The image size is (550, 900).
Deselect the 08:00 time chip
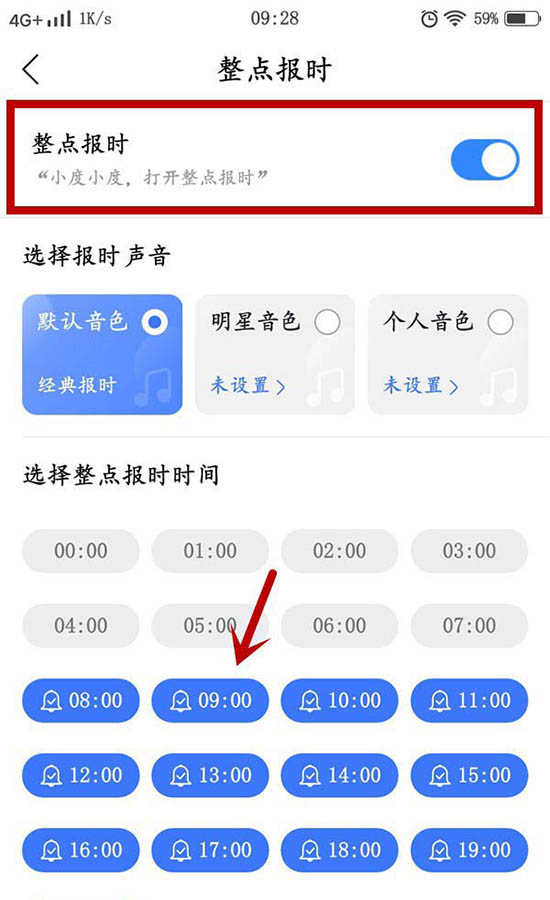[80, 700]
